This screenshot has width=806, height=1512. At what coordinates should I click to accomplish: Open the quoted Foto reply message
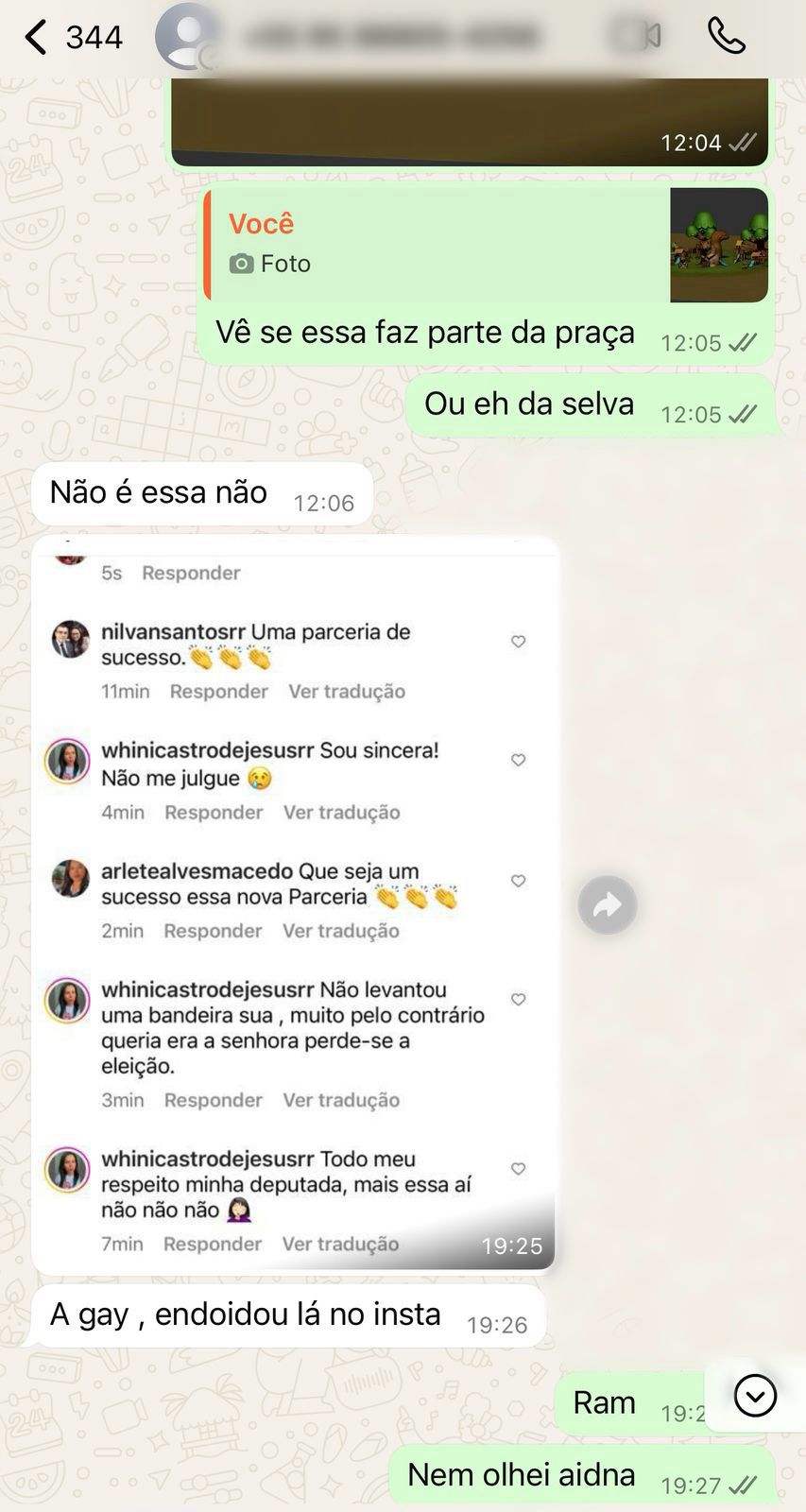pyautogui.click(x=486, y=246)
